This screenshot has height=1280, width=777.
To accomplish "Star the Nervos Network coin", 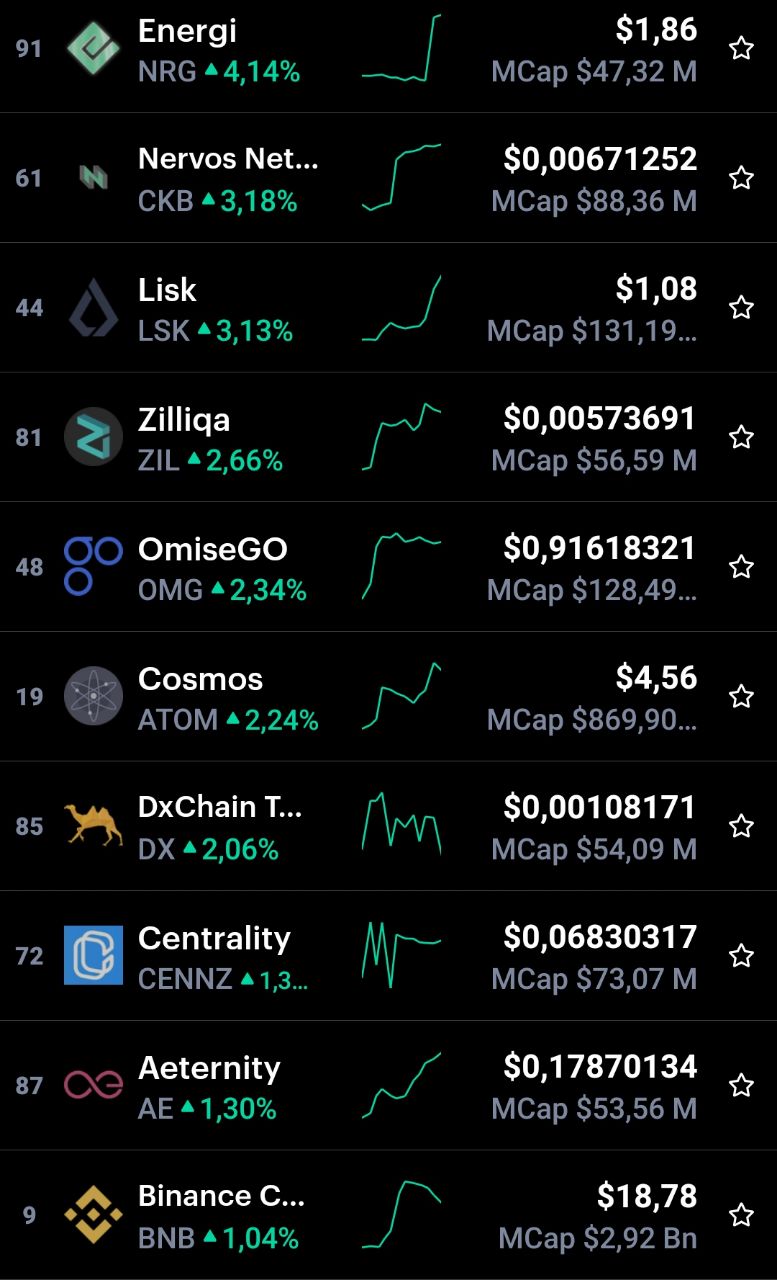I will click(x=741, y=178).
